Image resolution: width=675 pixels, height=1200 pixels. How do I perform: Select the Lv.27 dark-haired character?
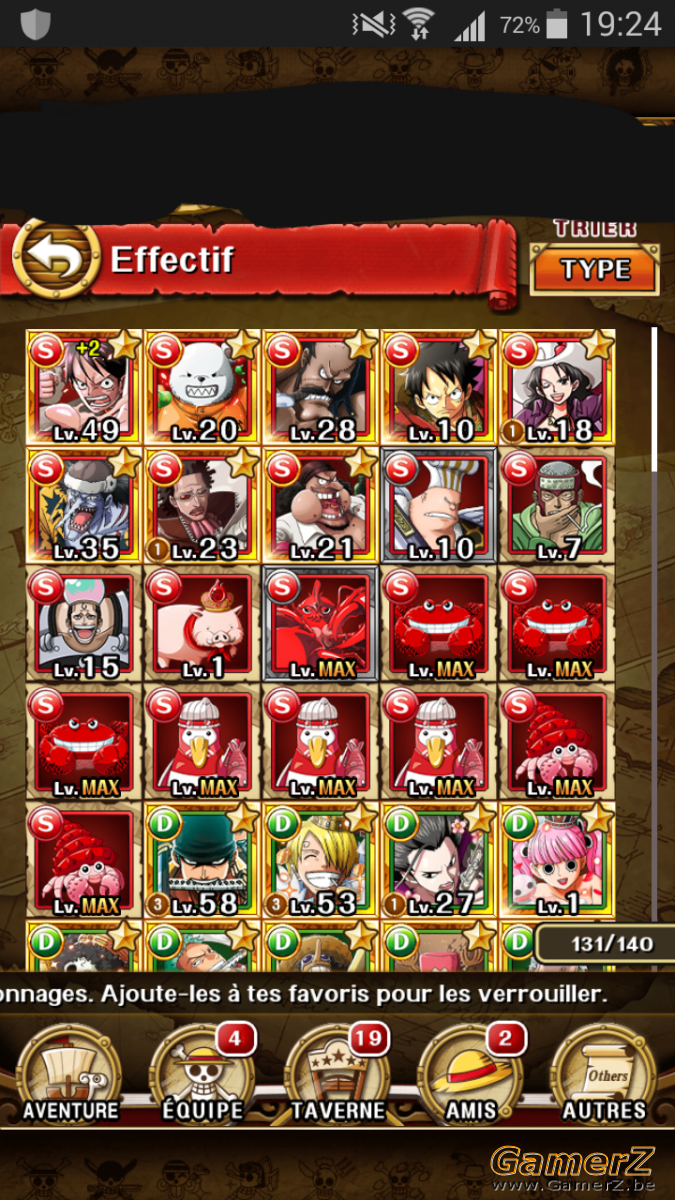(x=439, y=860)
